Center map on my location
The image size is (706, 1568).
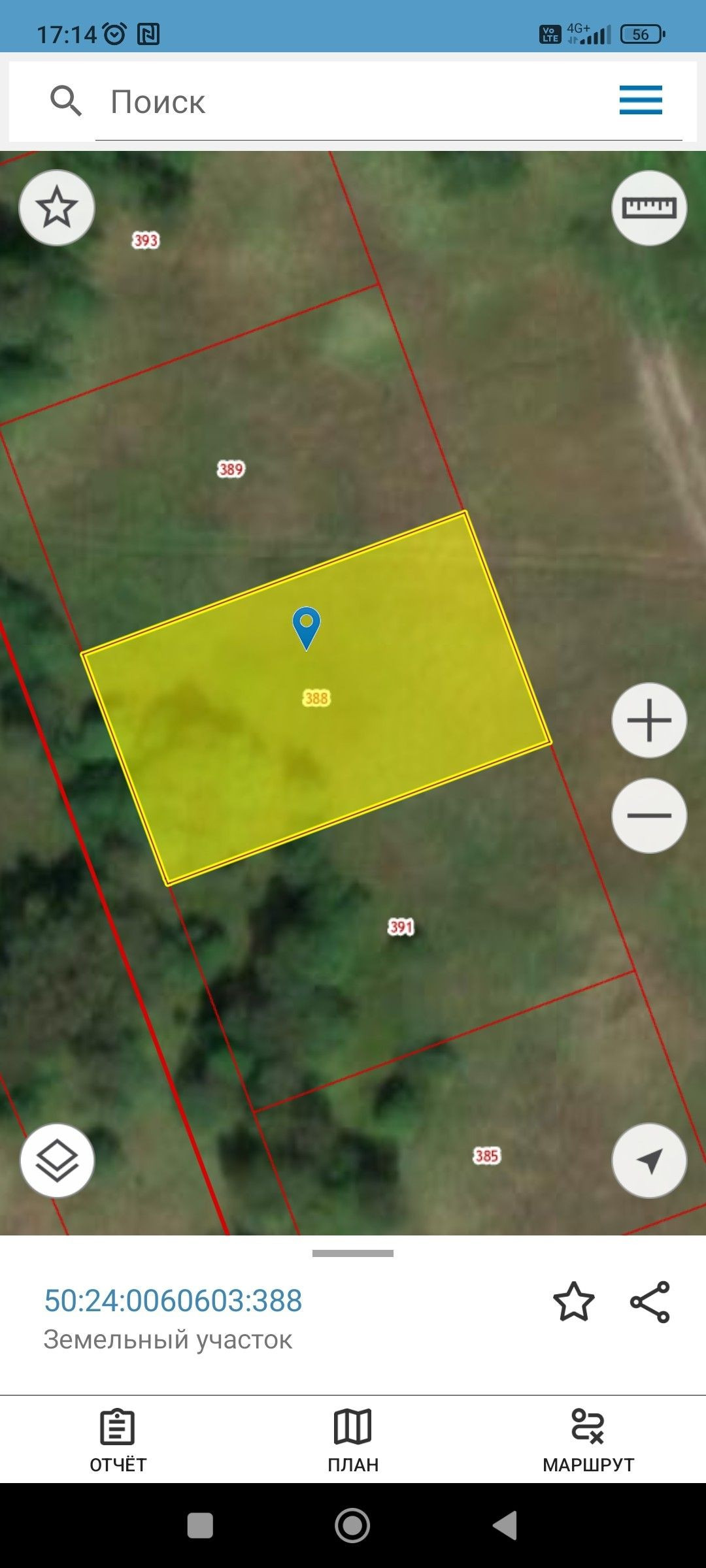(x=648, y=1161)
